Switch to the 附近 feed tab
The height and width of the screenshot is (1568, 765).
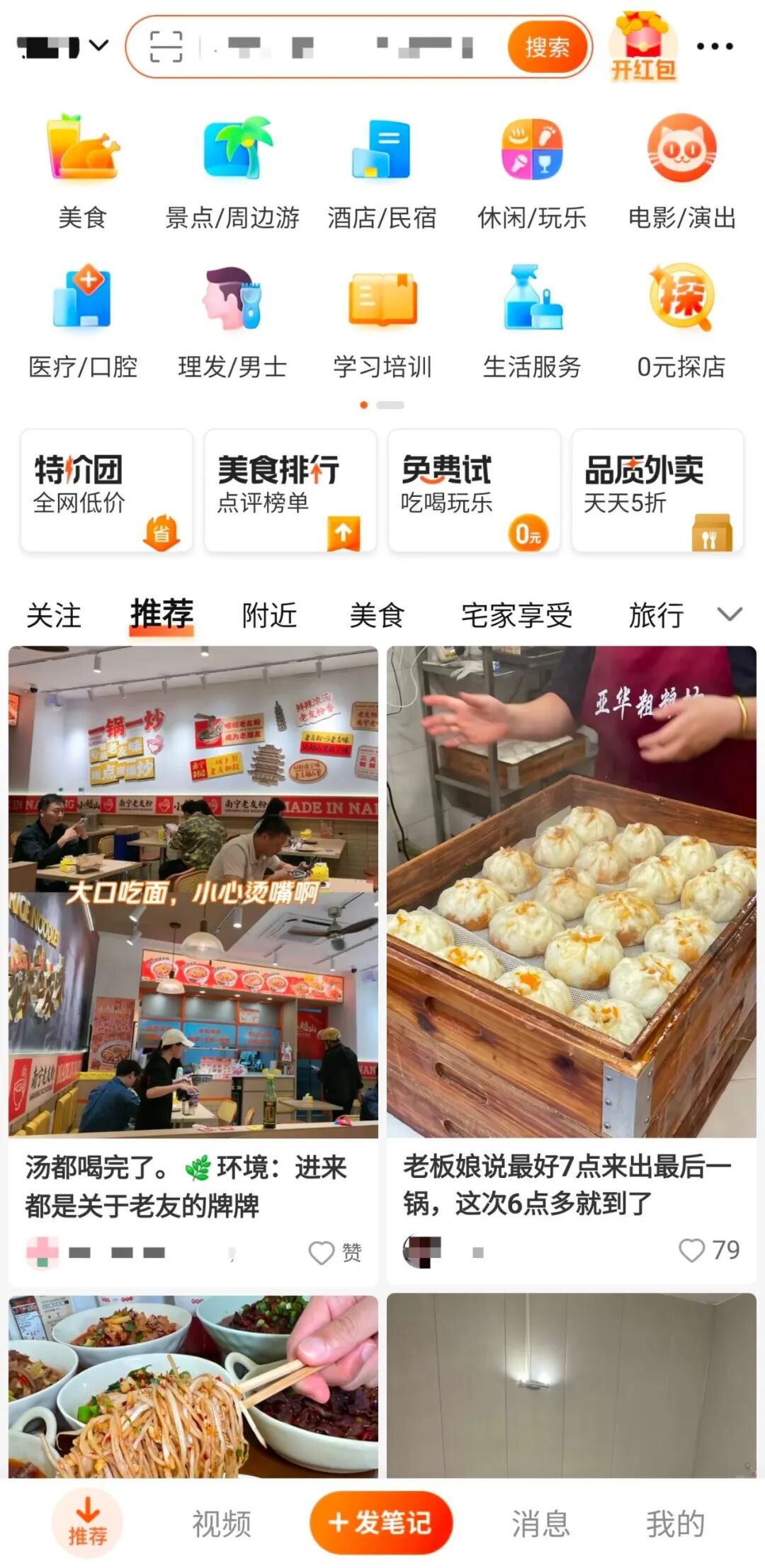269,615
